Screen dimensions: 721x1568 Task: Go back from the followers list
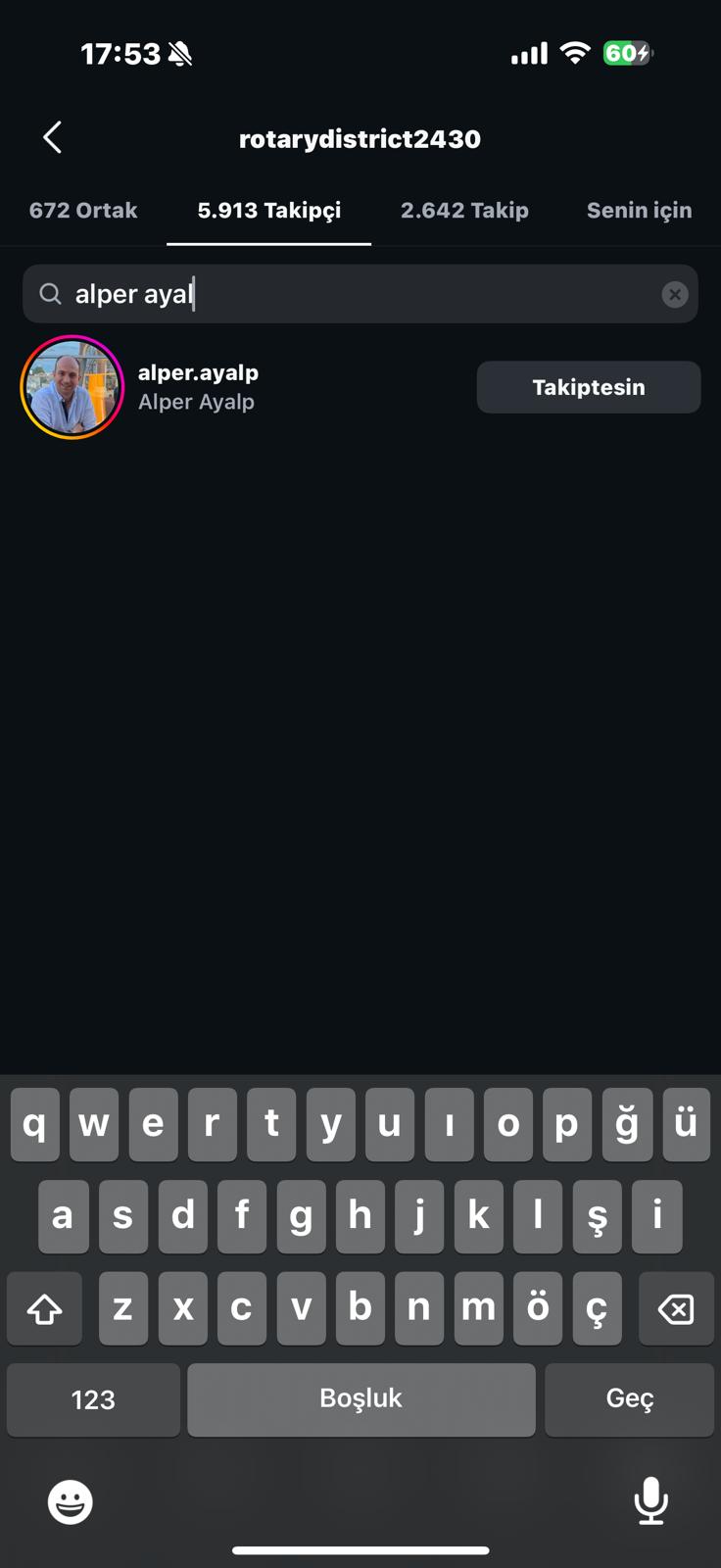53,138
